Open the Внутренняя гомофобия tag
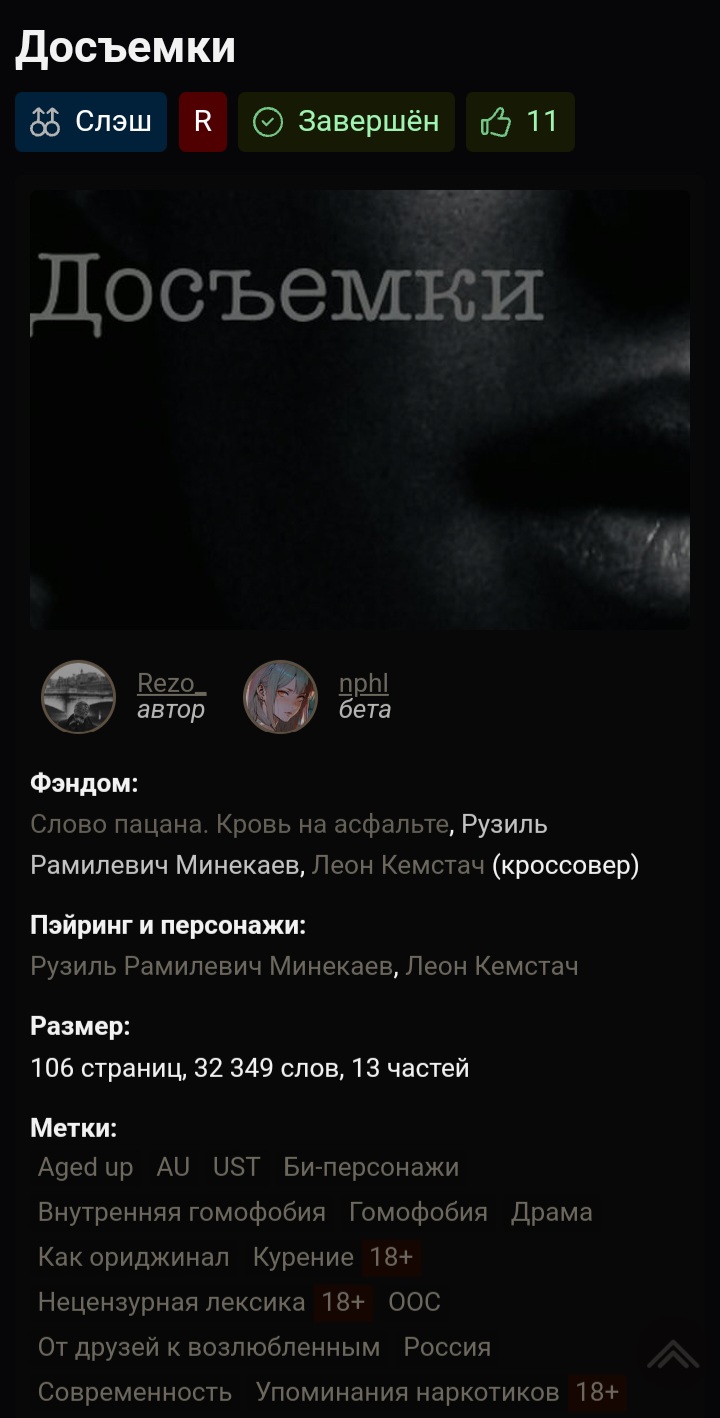 [x=181, y=1212]
